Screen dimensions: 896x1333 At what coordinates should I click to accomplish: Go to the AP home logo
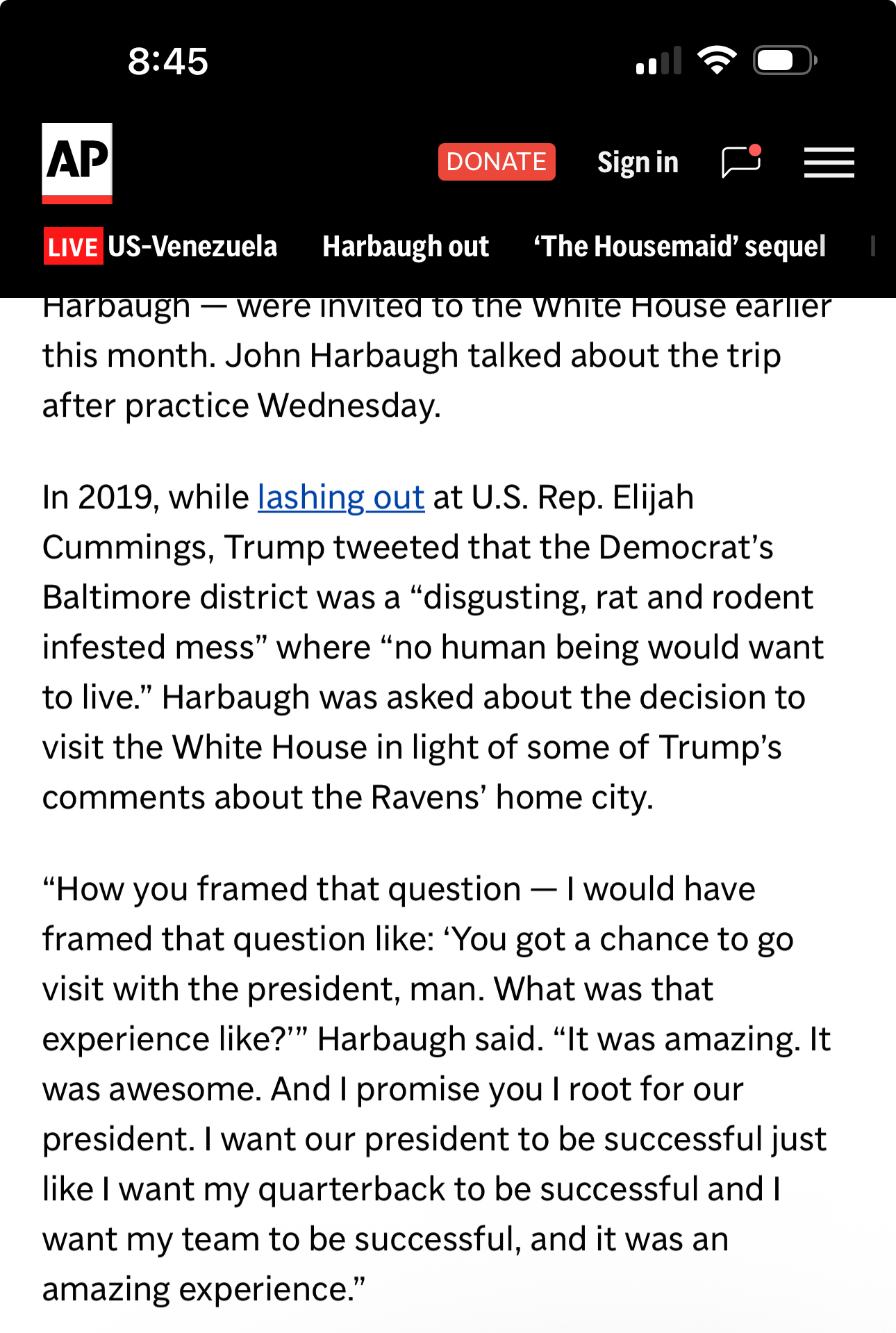[x=77, y=163]
